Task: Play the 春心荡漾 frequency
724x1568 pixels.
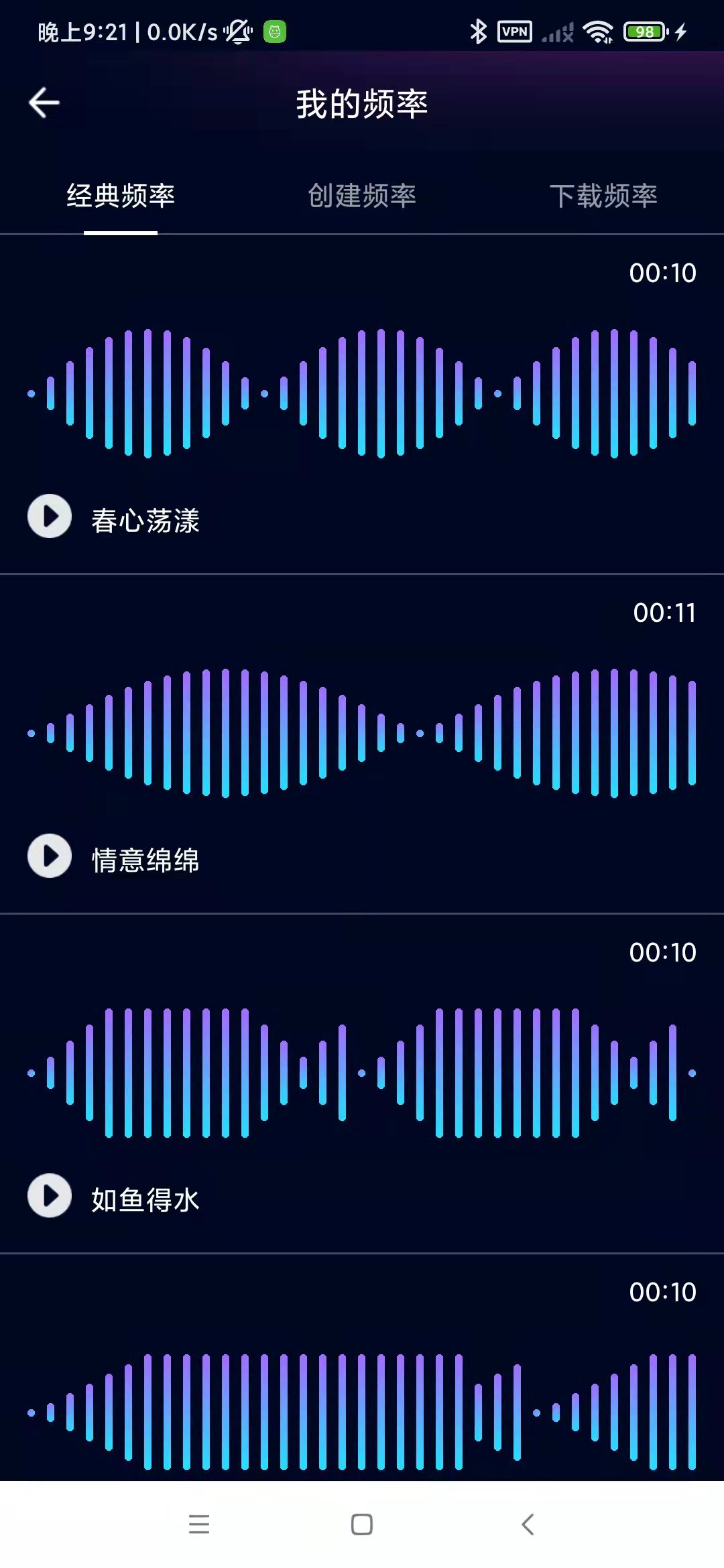Action: pos(50,517)
